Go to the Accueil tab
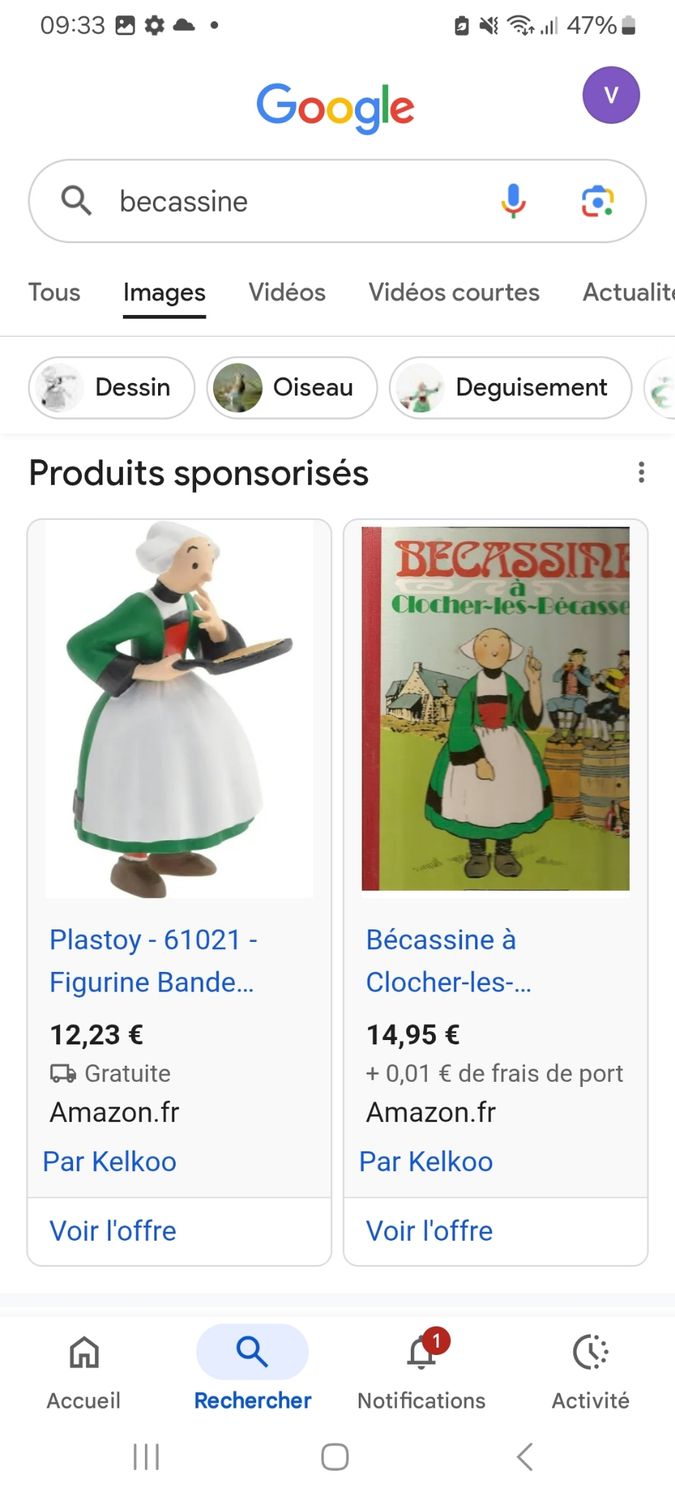The width and height of the screenshot is (675, 1500). click(84, 1372)
